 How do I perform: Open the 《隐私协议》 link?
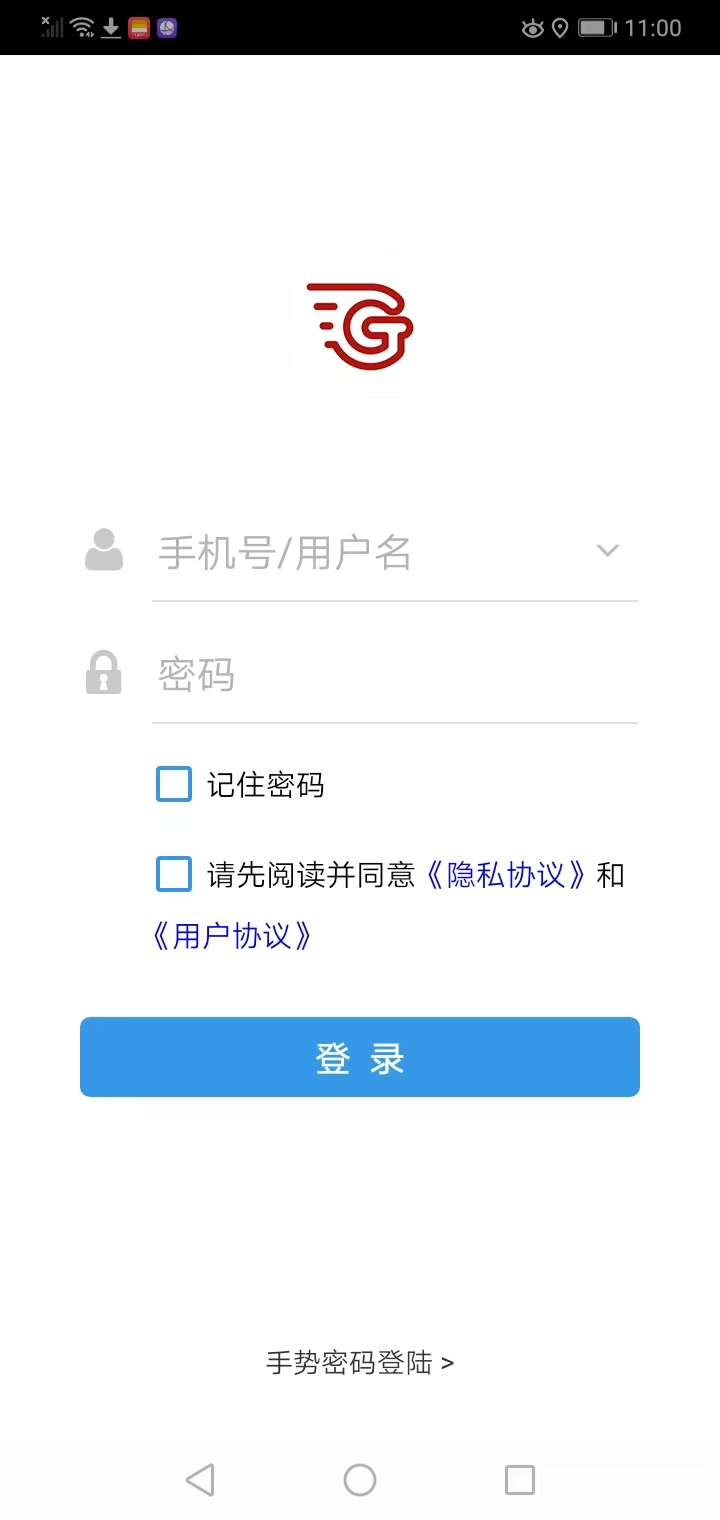coord(506,876)
